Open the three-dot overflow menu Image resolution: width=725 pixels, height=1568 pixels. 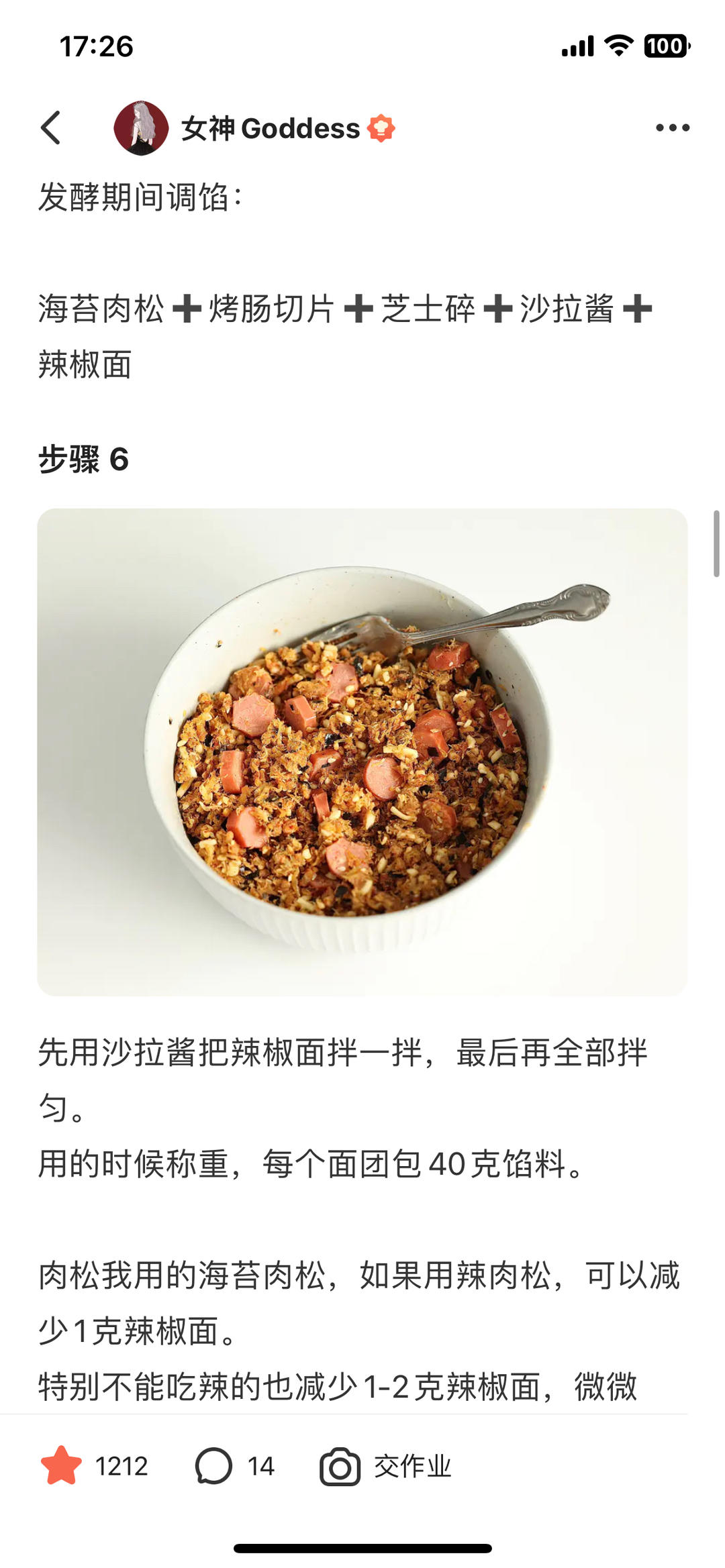[672, 127]
